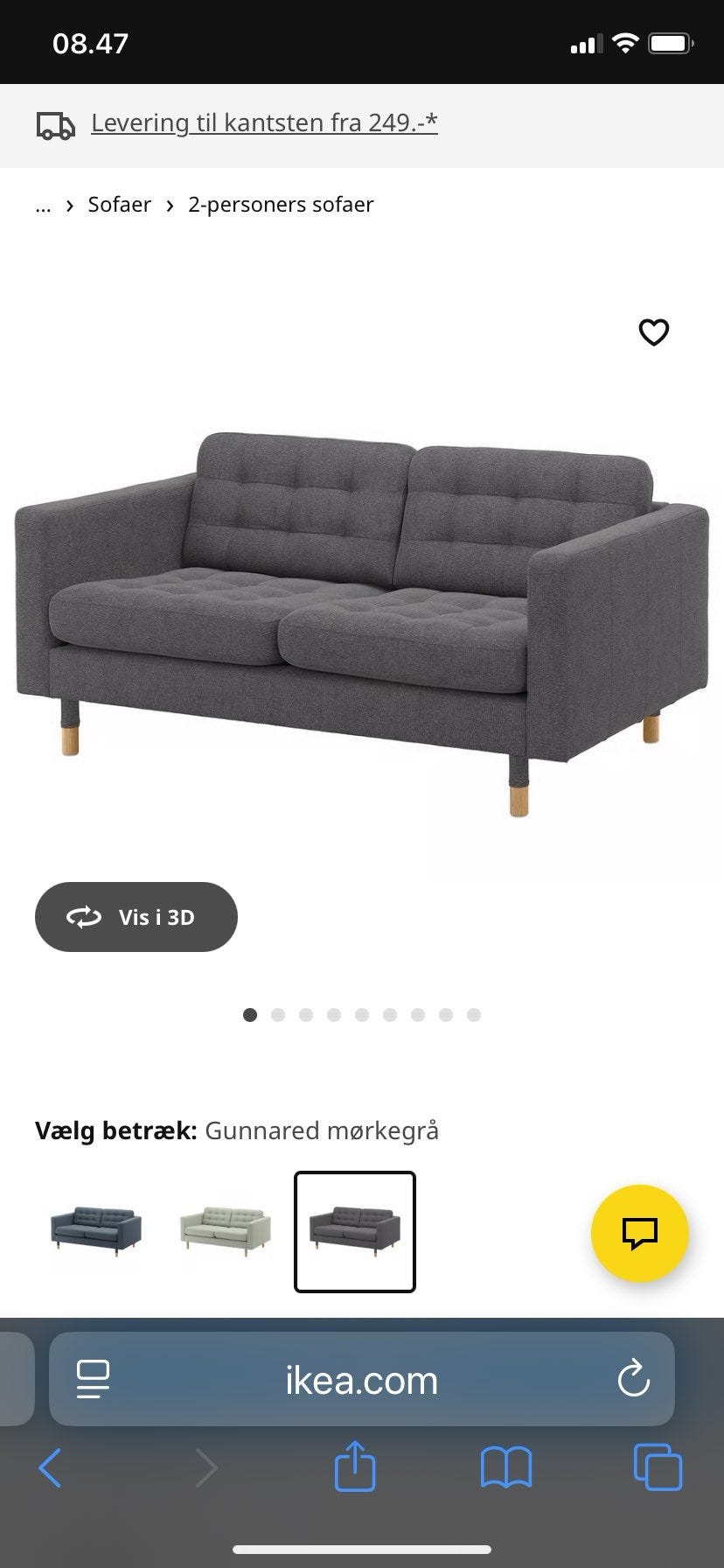Viewport: 724px width, 1568px height.
Task: Reload the ikea.com page
Action: tap(632, 1380)
